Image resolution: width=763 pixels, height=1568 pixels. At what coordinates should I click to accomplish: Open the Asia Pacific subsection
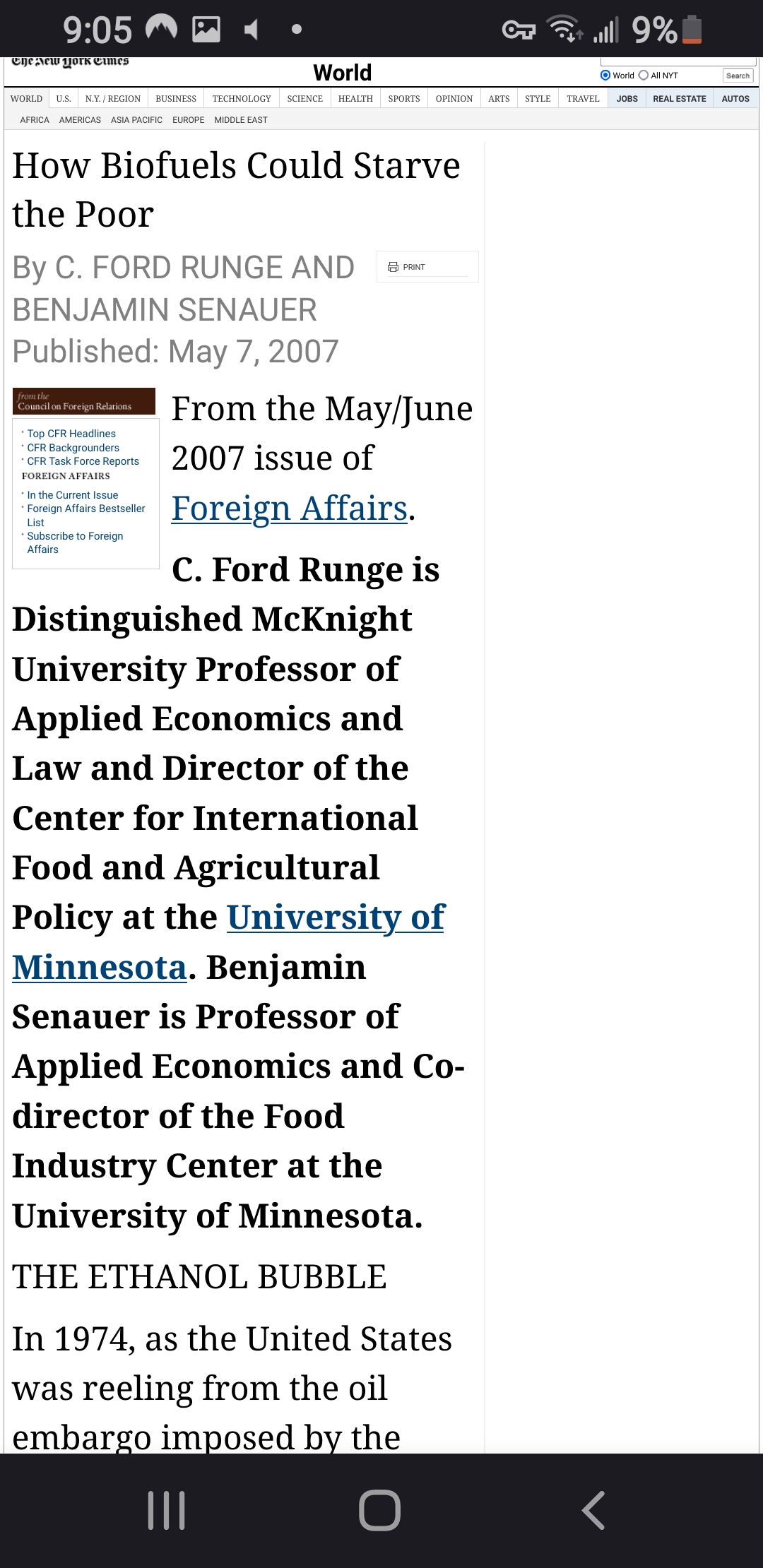click(x=136, y=120)
